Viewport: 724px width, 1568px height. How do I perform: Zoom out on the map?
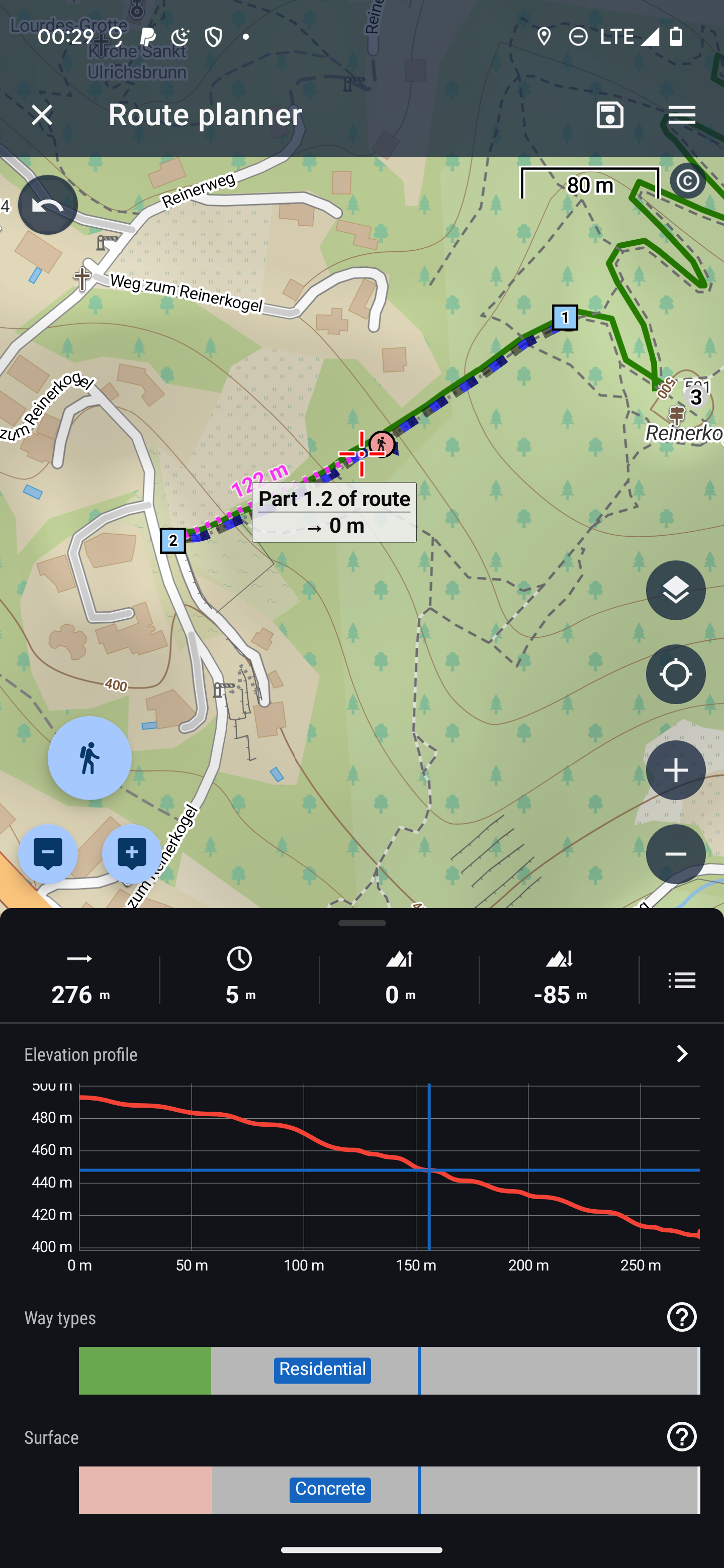point(675,854)
